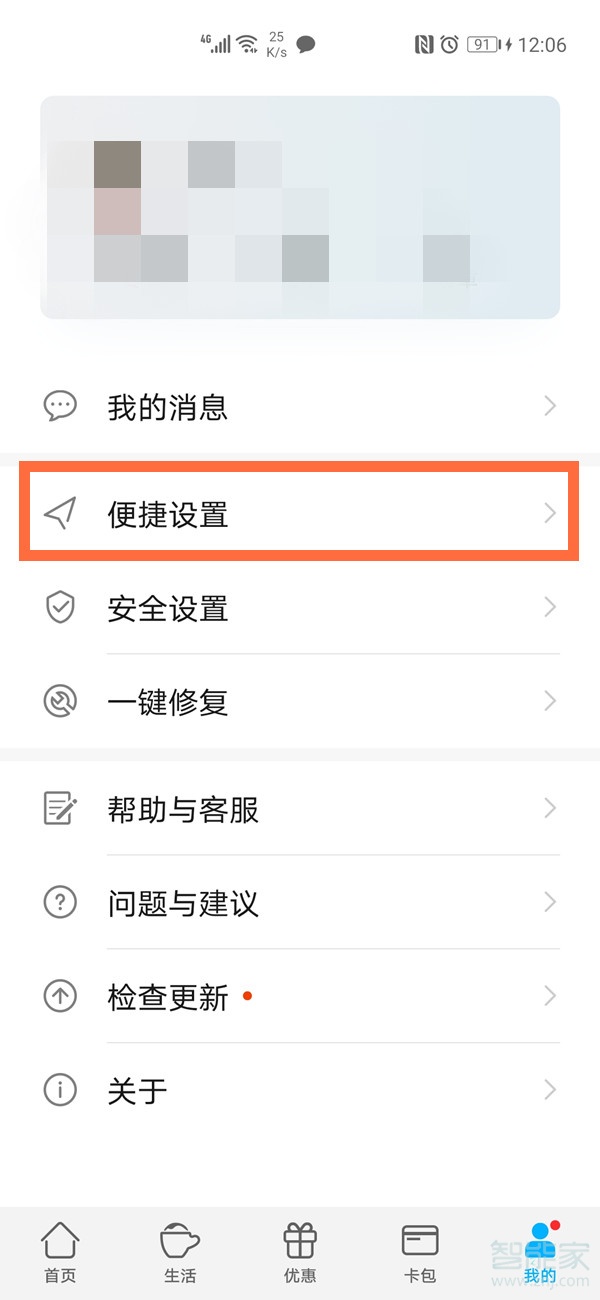Go to 安全设置 security settings

300,608
